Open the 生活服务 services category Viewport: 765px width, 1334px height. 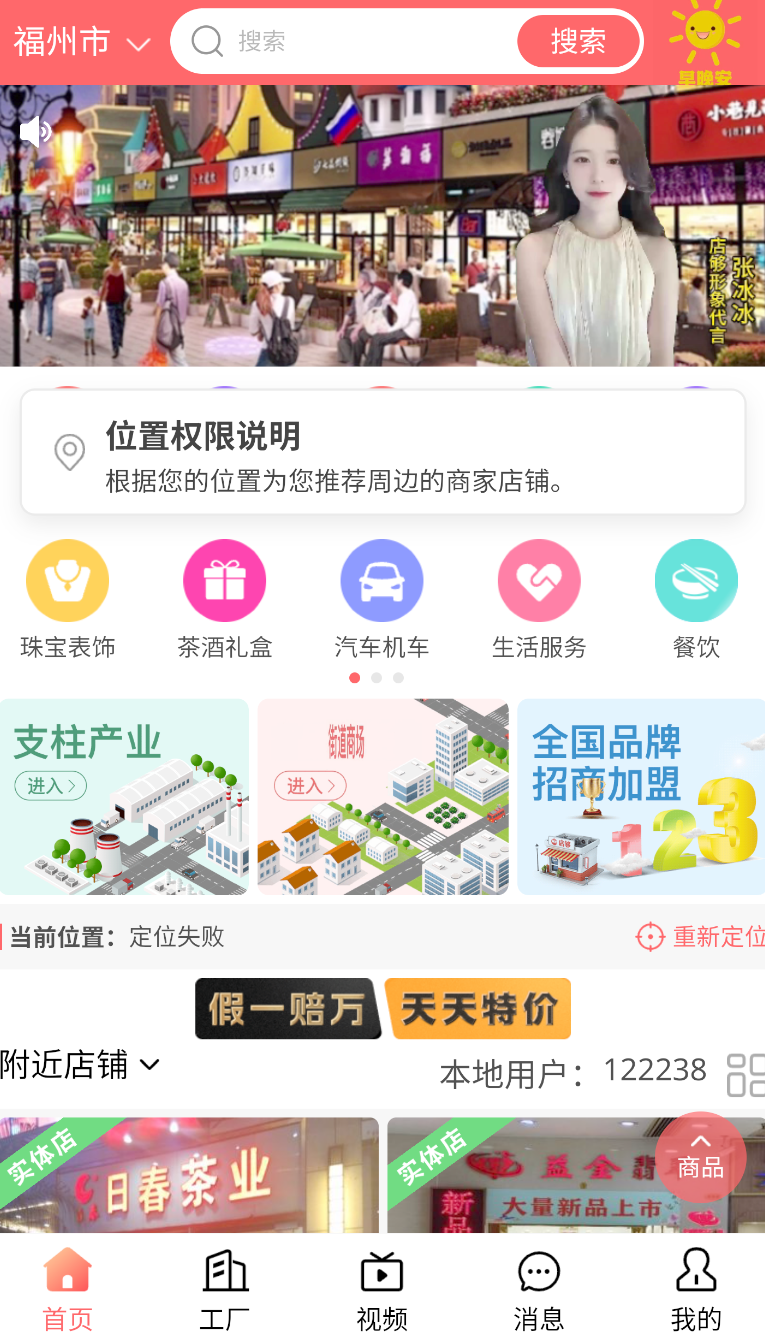539,580
